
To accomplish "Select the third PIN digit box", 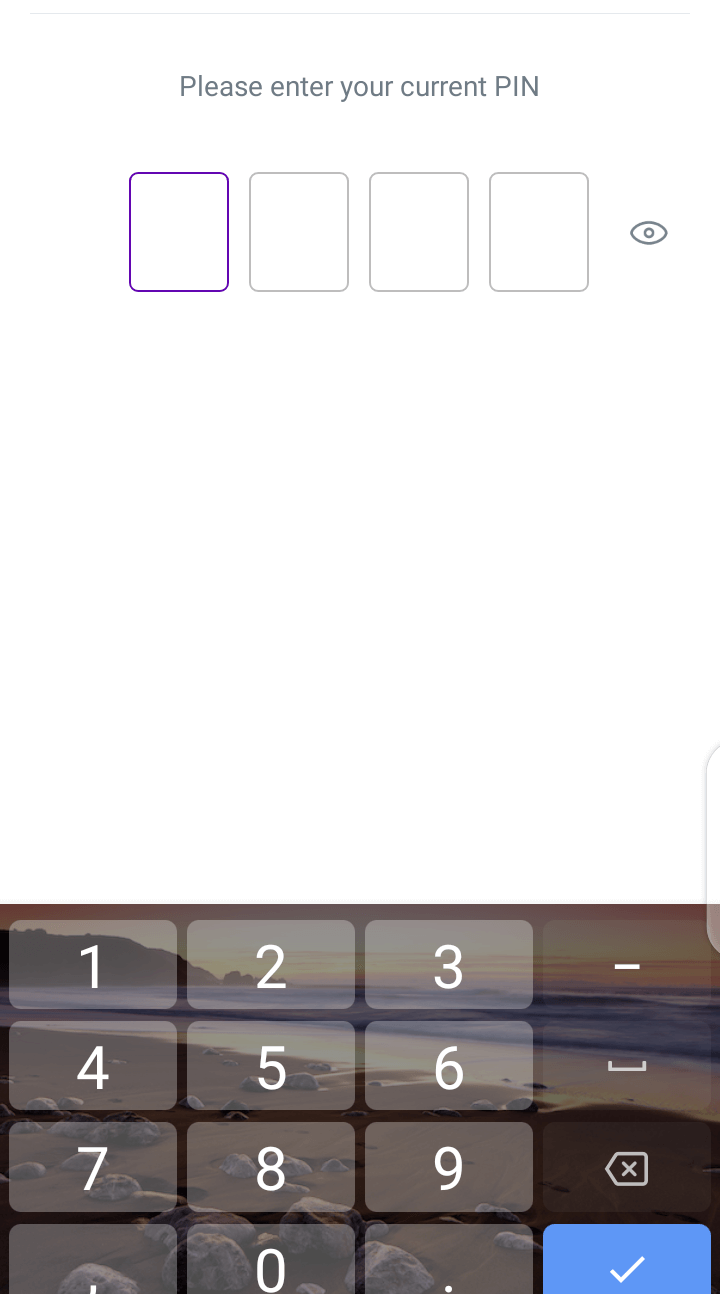I will coord(419,232).
